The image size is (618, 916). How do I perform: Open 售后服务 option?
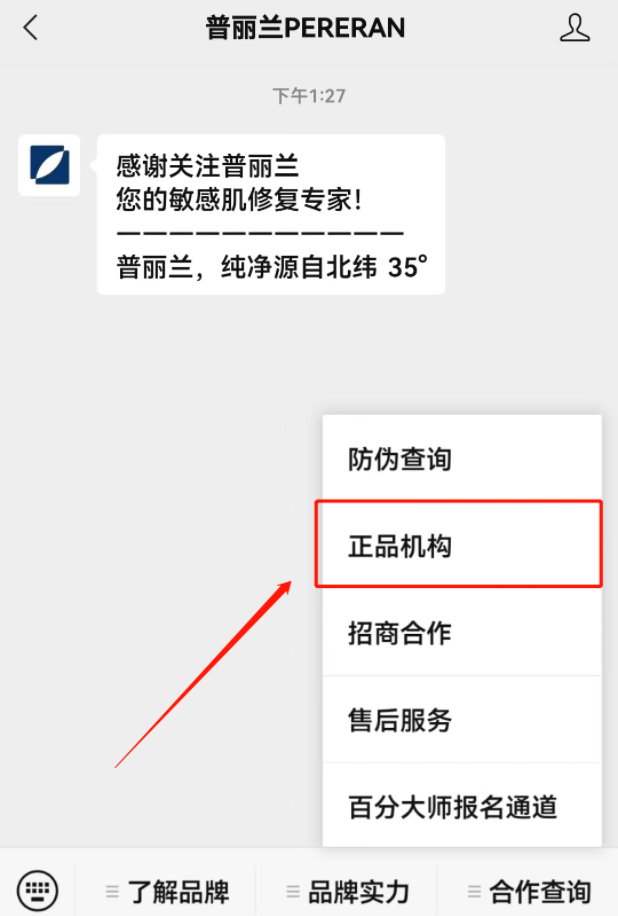click(x=462, y=720)
